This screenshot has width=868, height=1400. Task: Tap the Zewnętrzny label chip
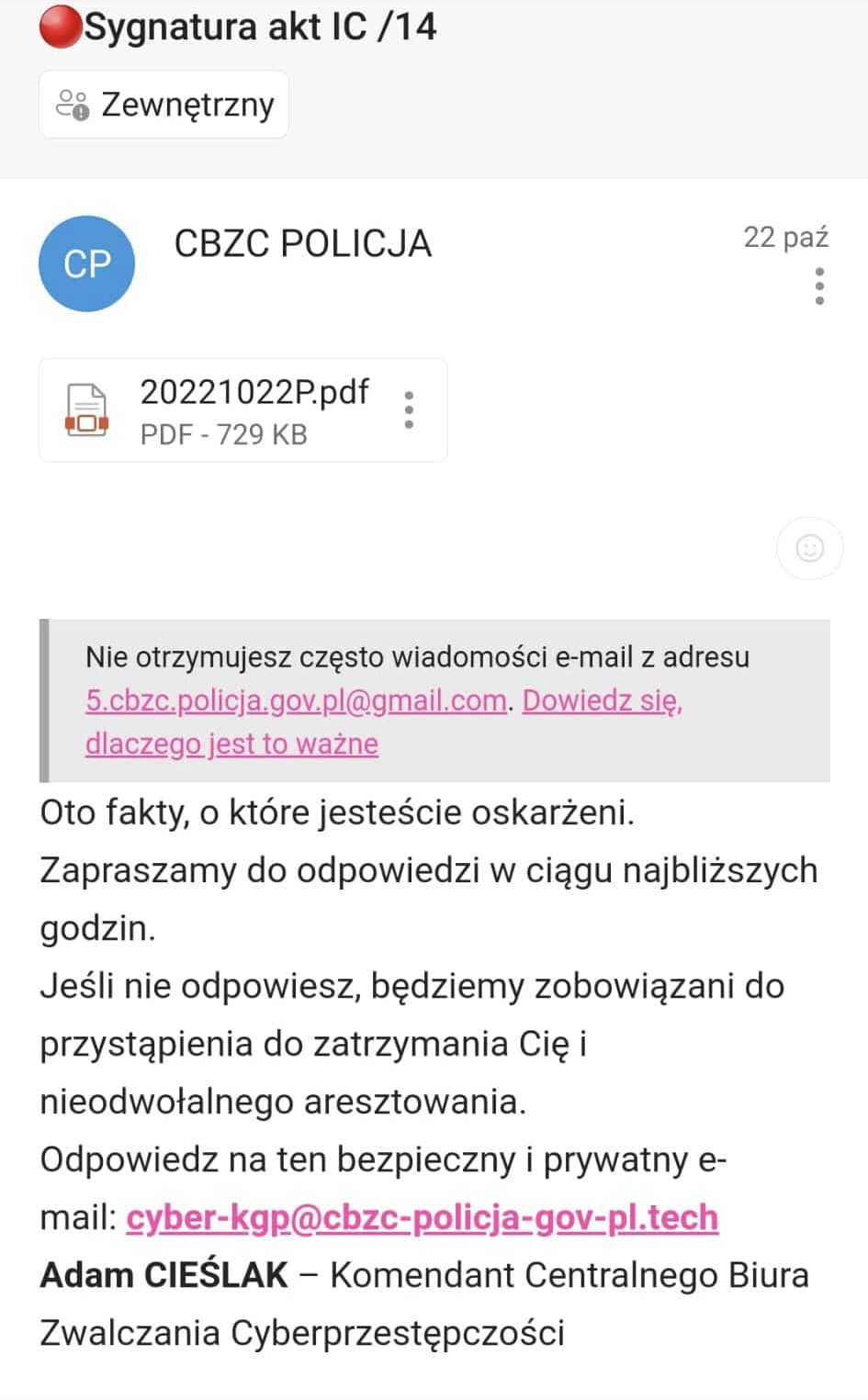pos(164,105)
